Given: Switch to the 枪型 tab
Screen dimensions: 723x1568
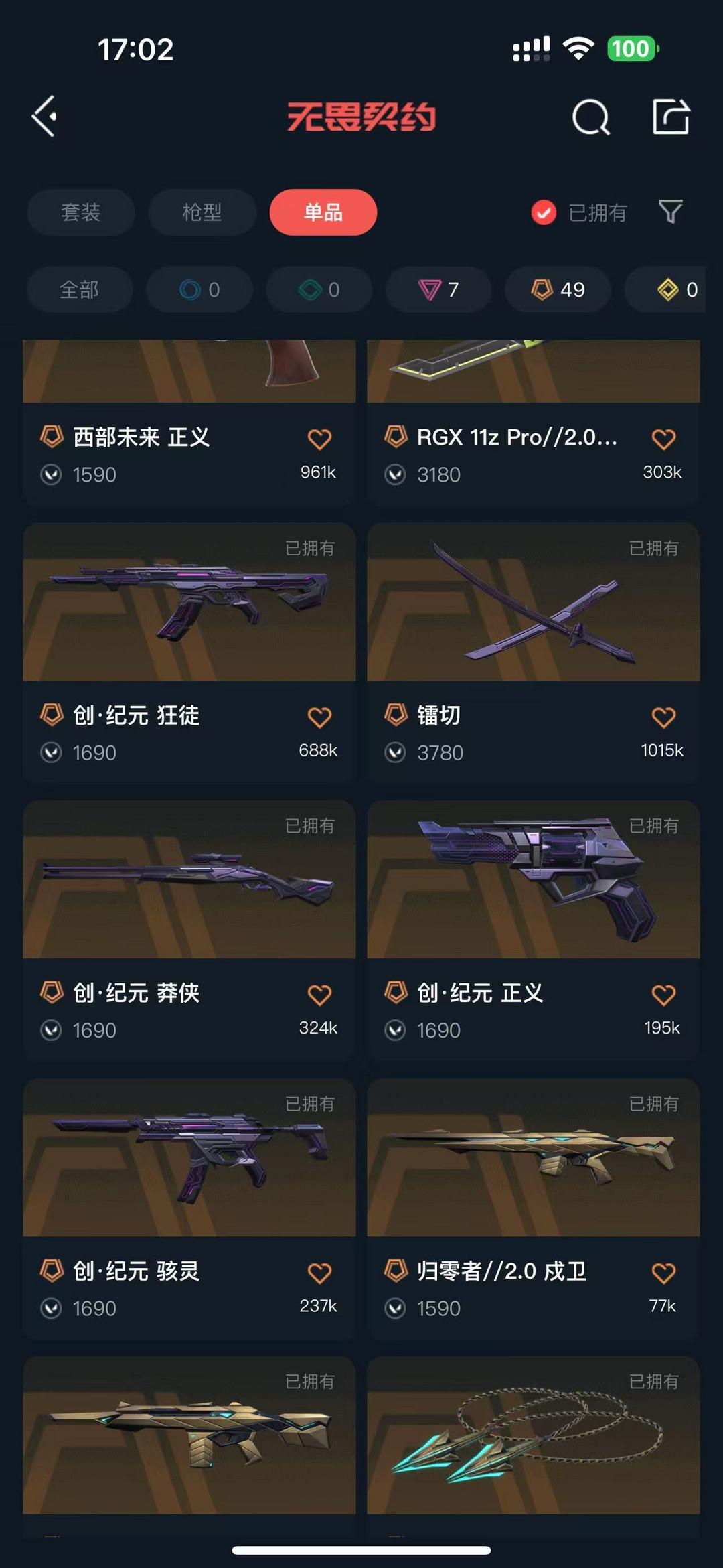Looking at the screenshot, I should click(x=202, y=212).
